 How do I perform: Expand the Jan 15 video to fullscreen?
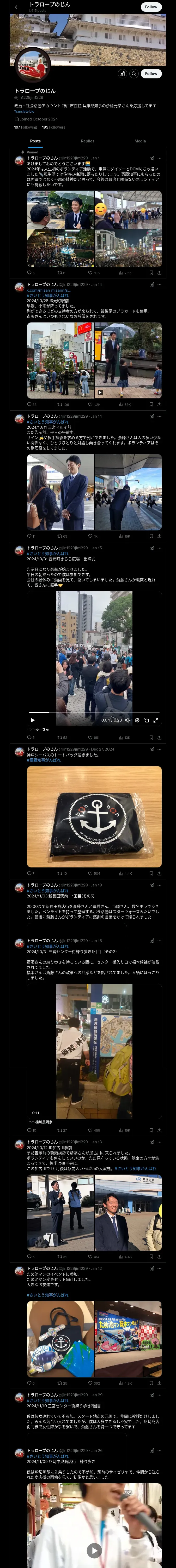point(156,720)
